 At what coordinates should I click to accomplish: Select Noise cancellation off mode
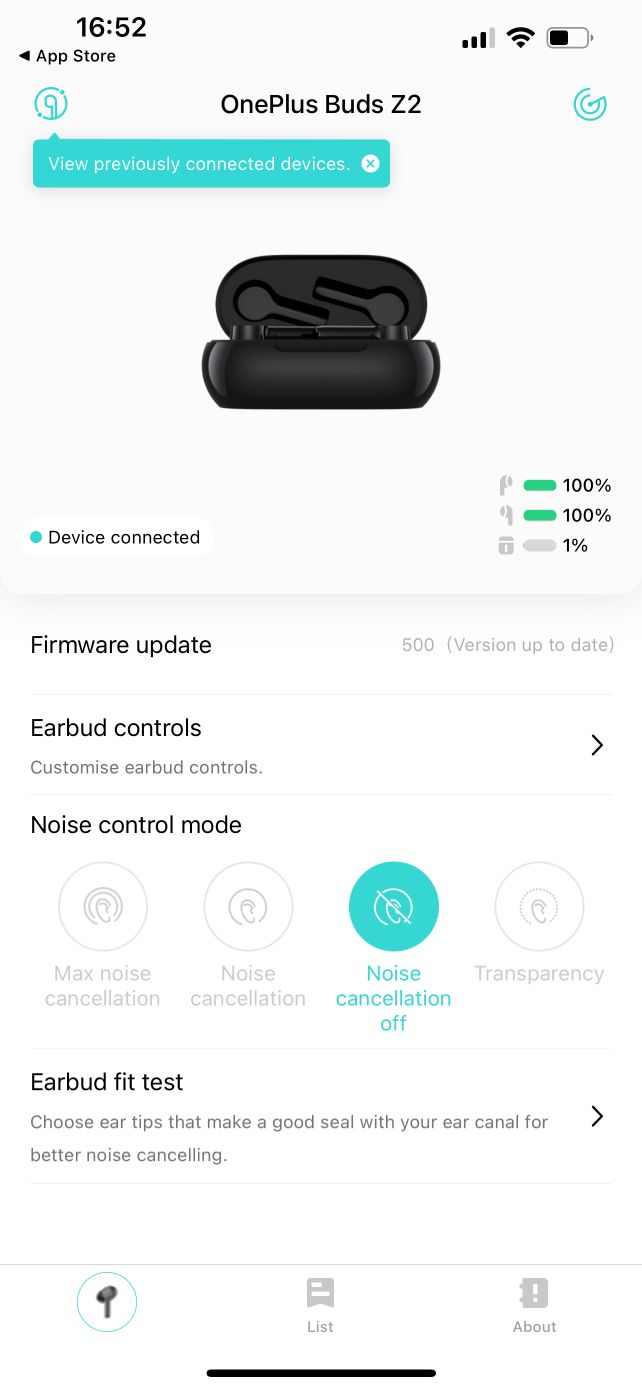point(393,907)
